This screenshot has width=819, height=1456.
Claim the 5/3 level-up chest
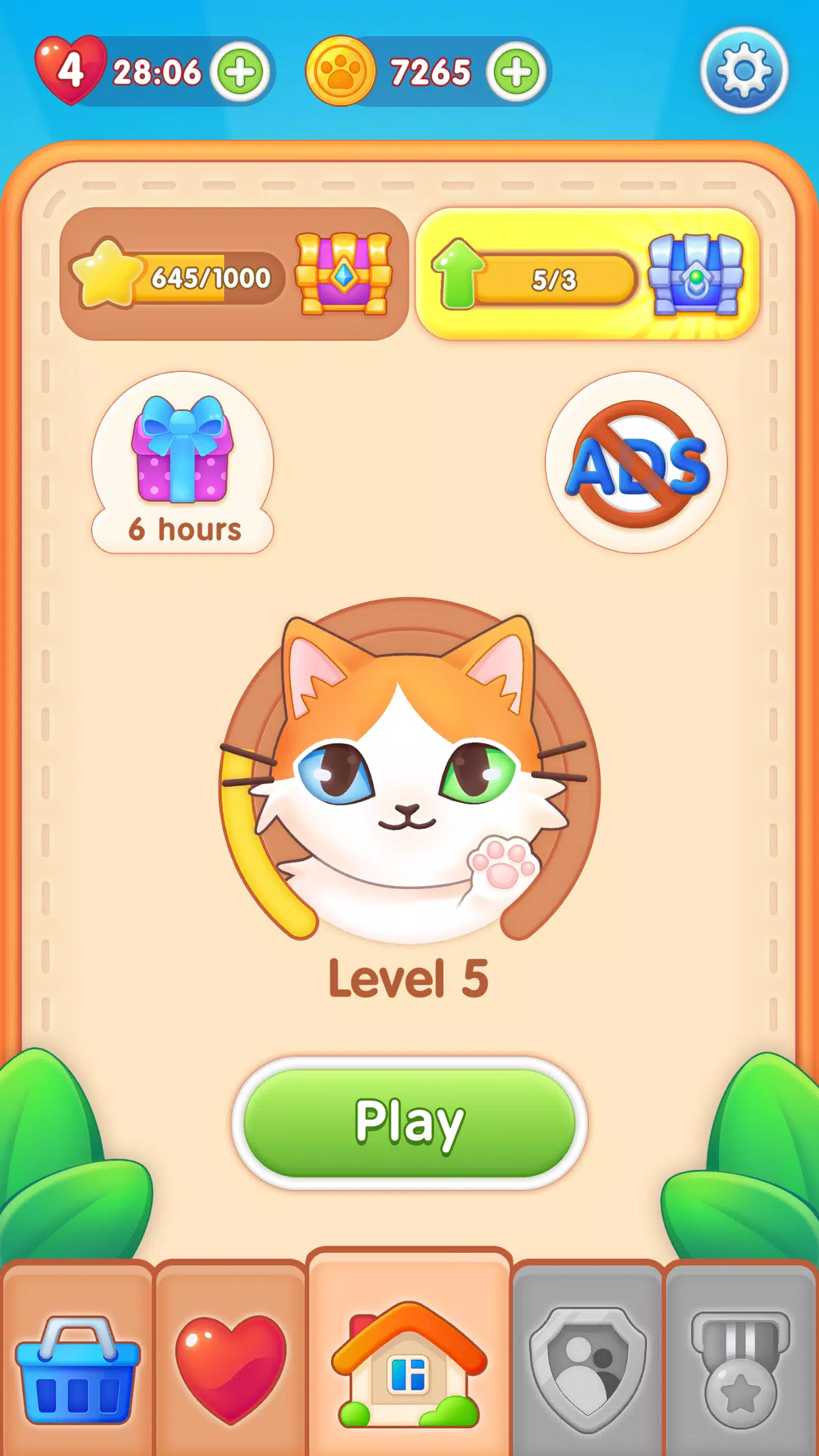point(695,274)
